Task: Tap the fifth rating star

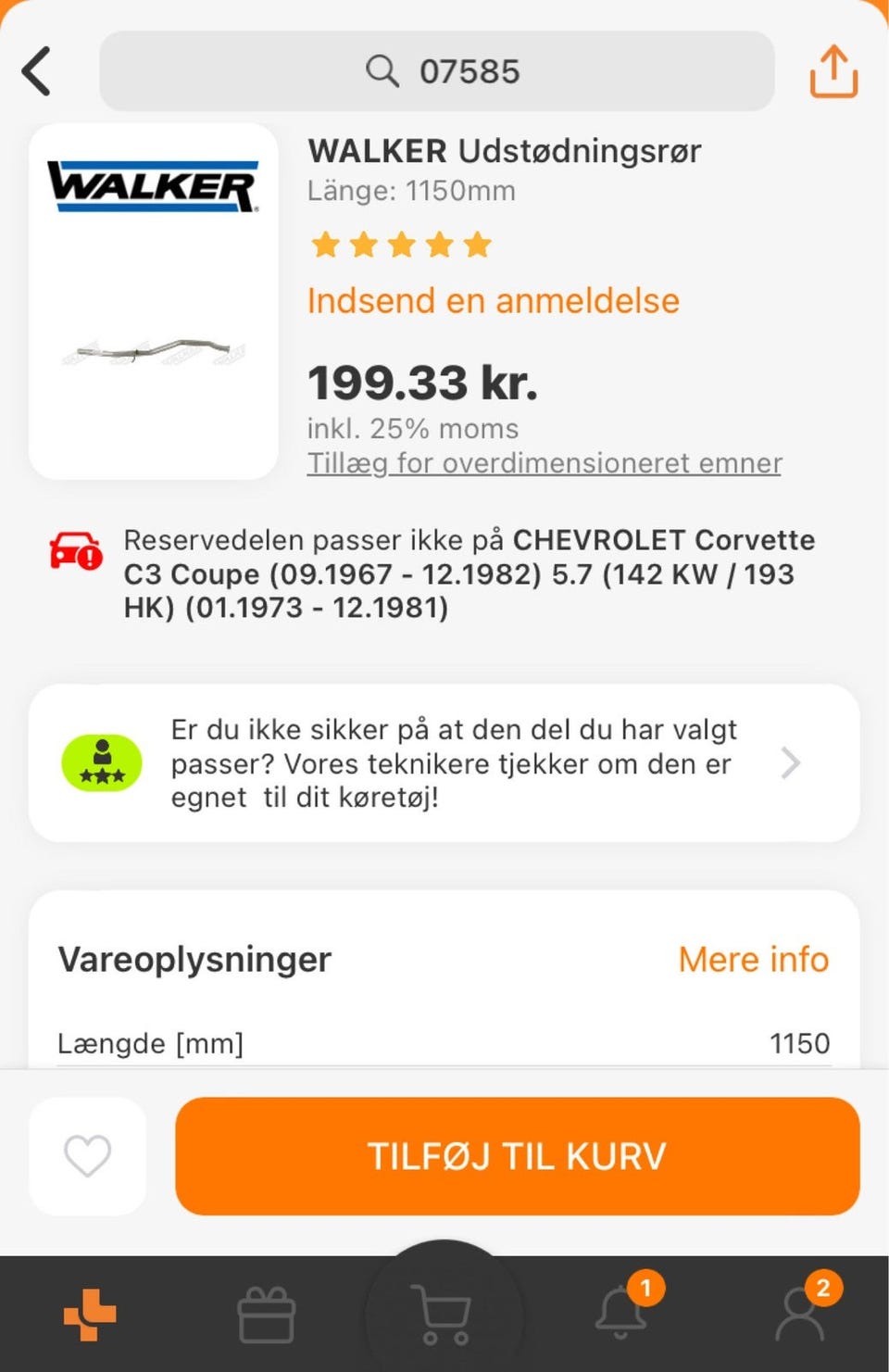Action: click(x=475, y=244)
